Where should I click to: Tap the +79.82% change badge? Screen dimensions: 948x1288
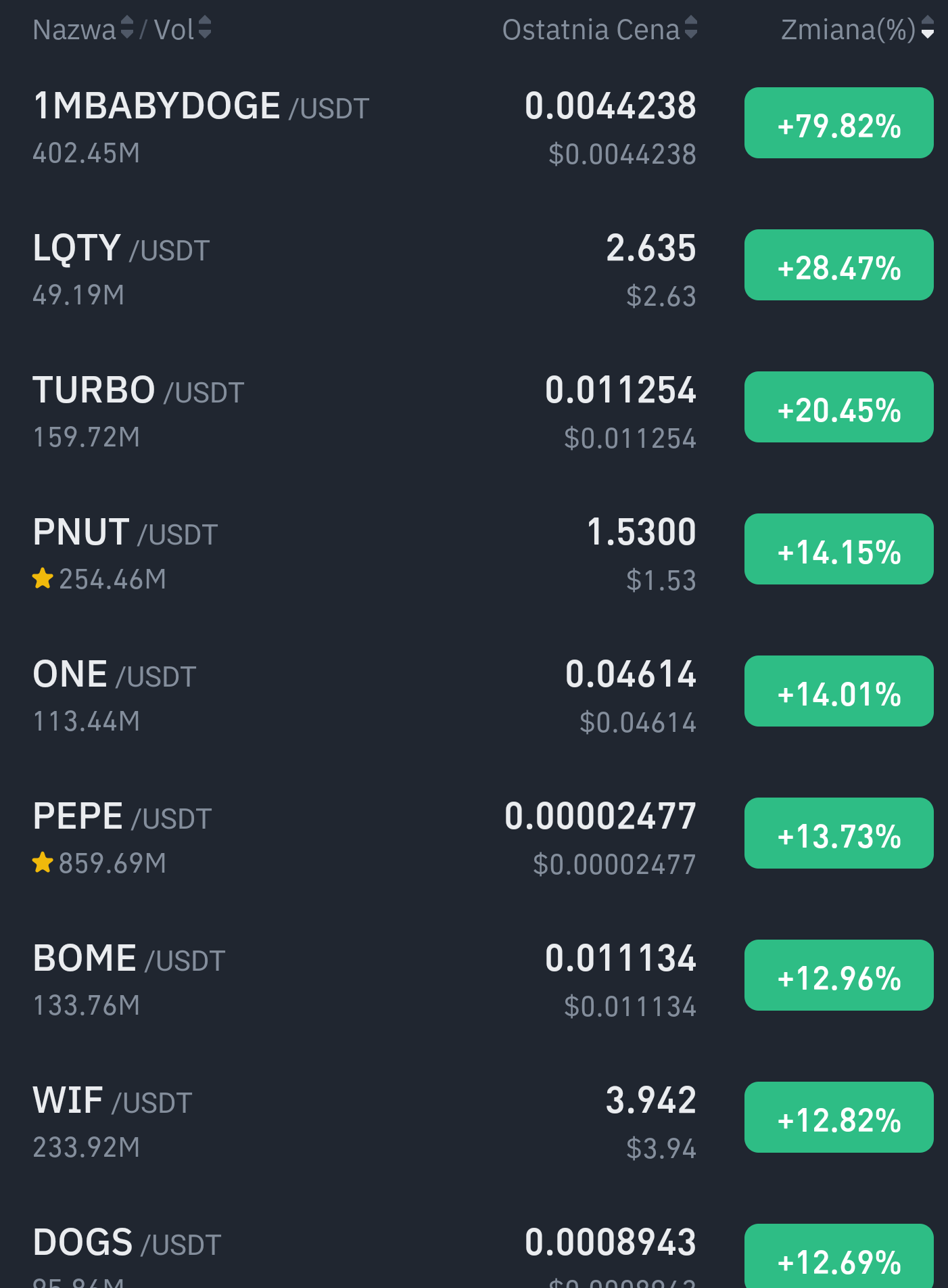point(838,123)
